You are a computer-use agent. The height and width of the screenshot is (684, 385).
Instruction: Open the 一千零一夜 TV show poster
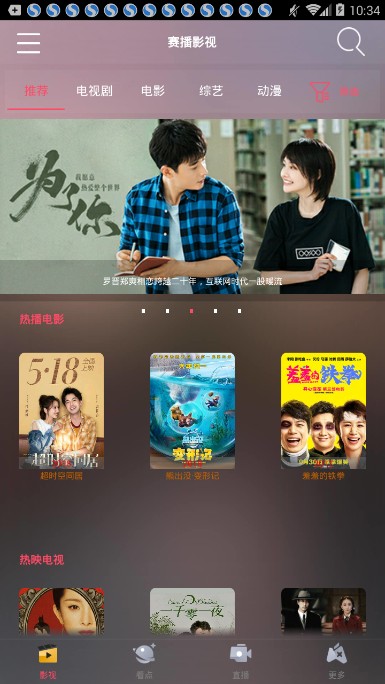[192, 612]
